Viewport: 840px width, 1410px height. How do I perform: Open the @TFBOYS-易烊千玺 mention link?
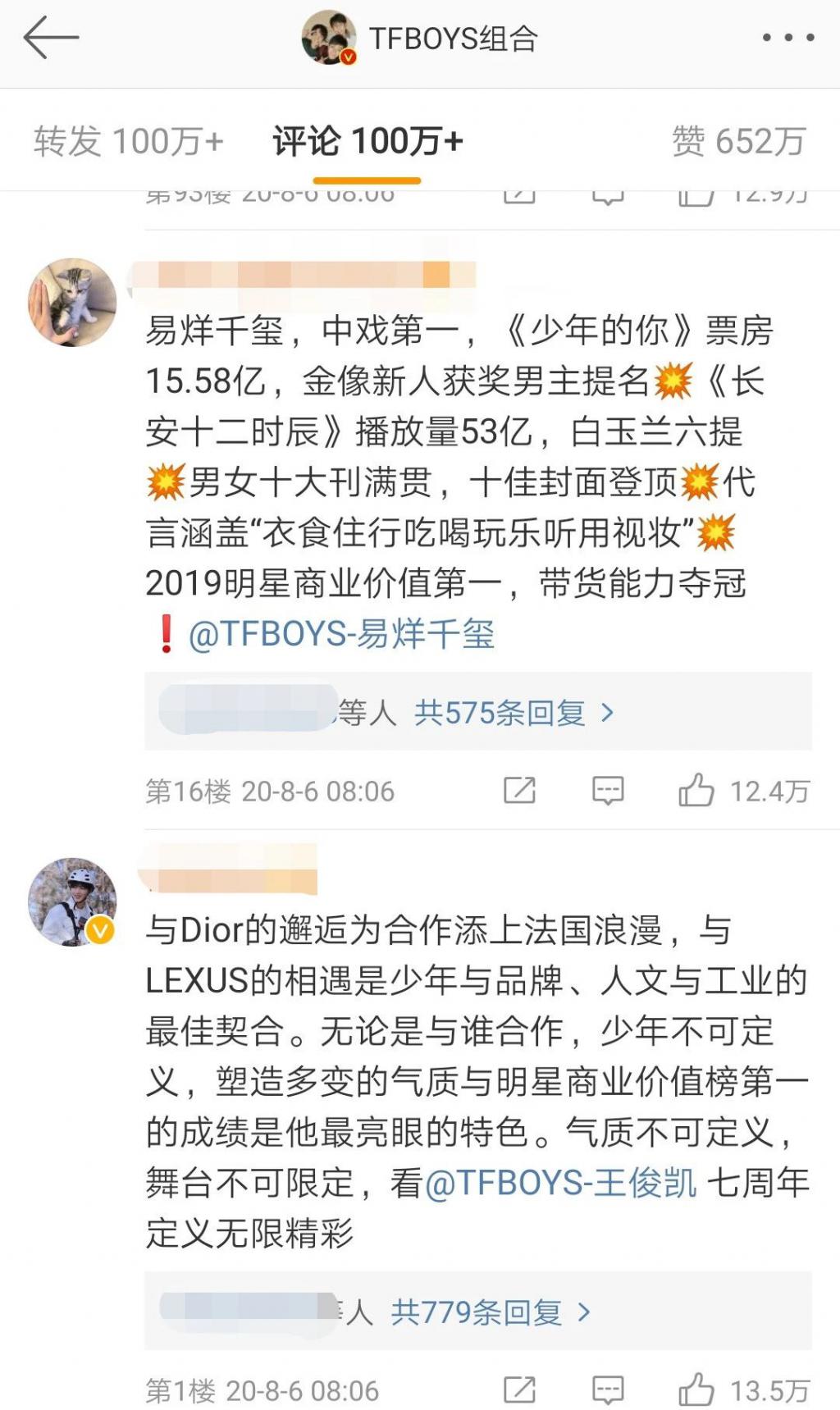coord(341,634)
